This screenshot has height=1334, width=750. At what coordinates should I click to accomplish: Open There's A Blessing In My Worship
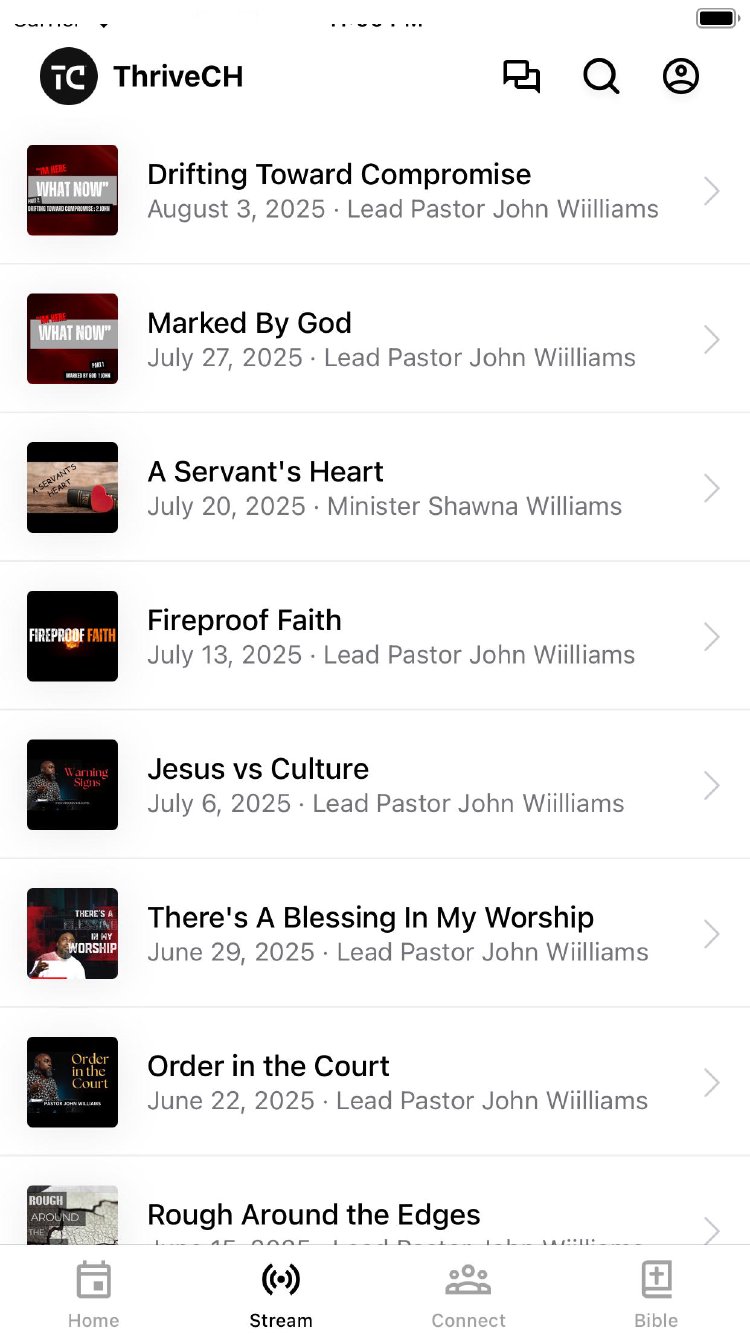(375, 934)
